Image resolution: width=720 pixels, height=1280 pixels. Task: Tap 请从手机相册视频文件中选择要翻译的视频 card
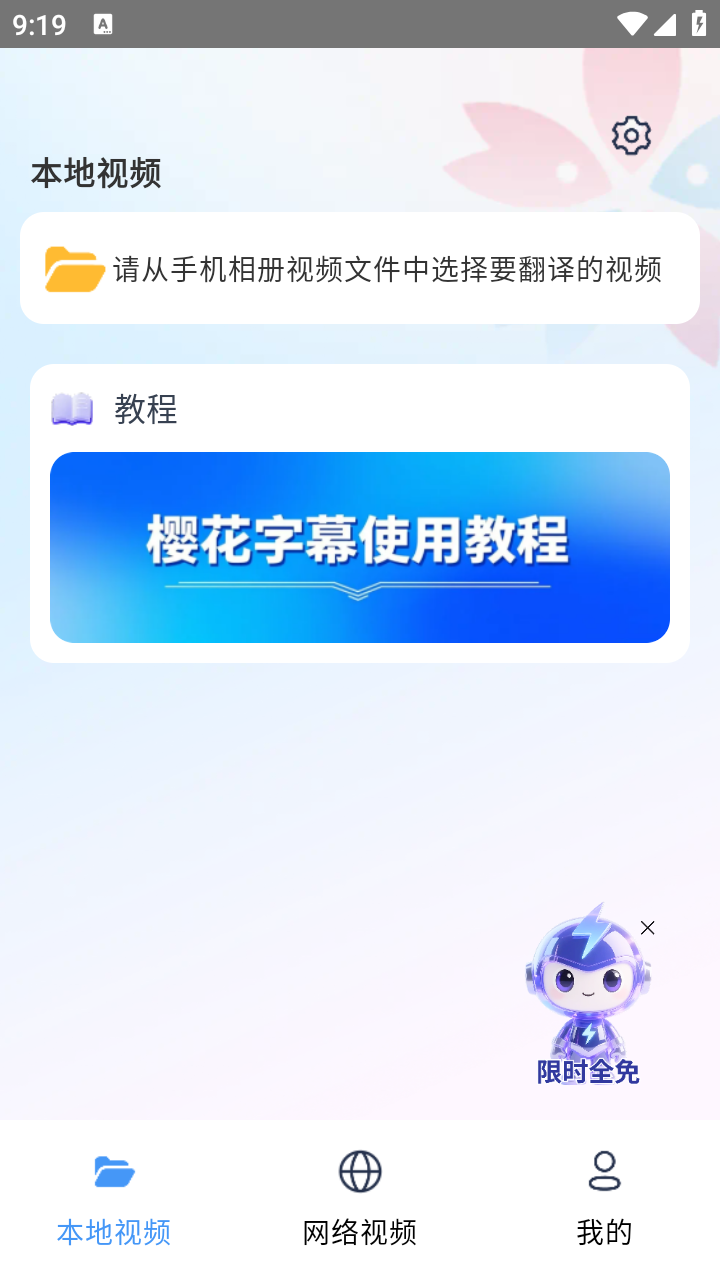point(360,268)
